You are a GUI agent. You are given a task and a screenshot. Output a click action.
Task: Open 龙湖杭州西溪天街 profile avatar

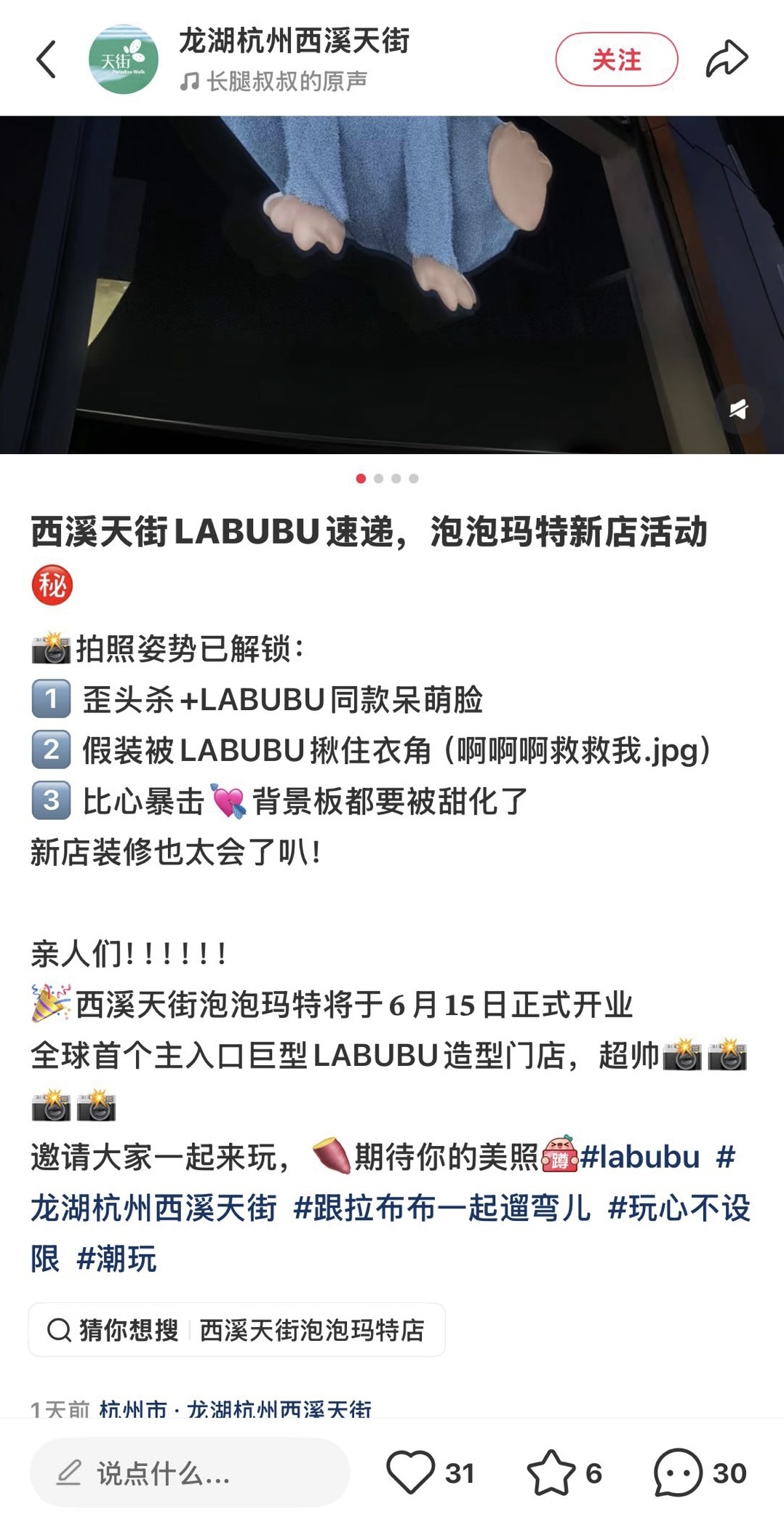[x=123, y=59]
